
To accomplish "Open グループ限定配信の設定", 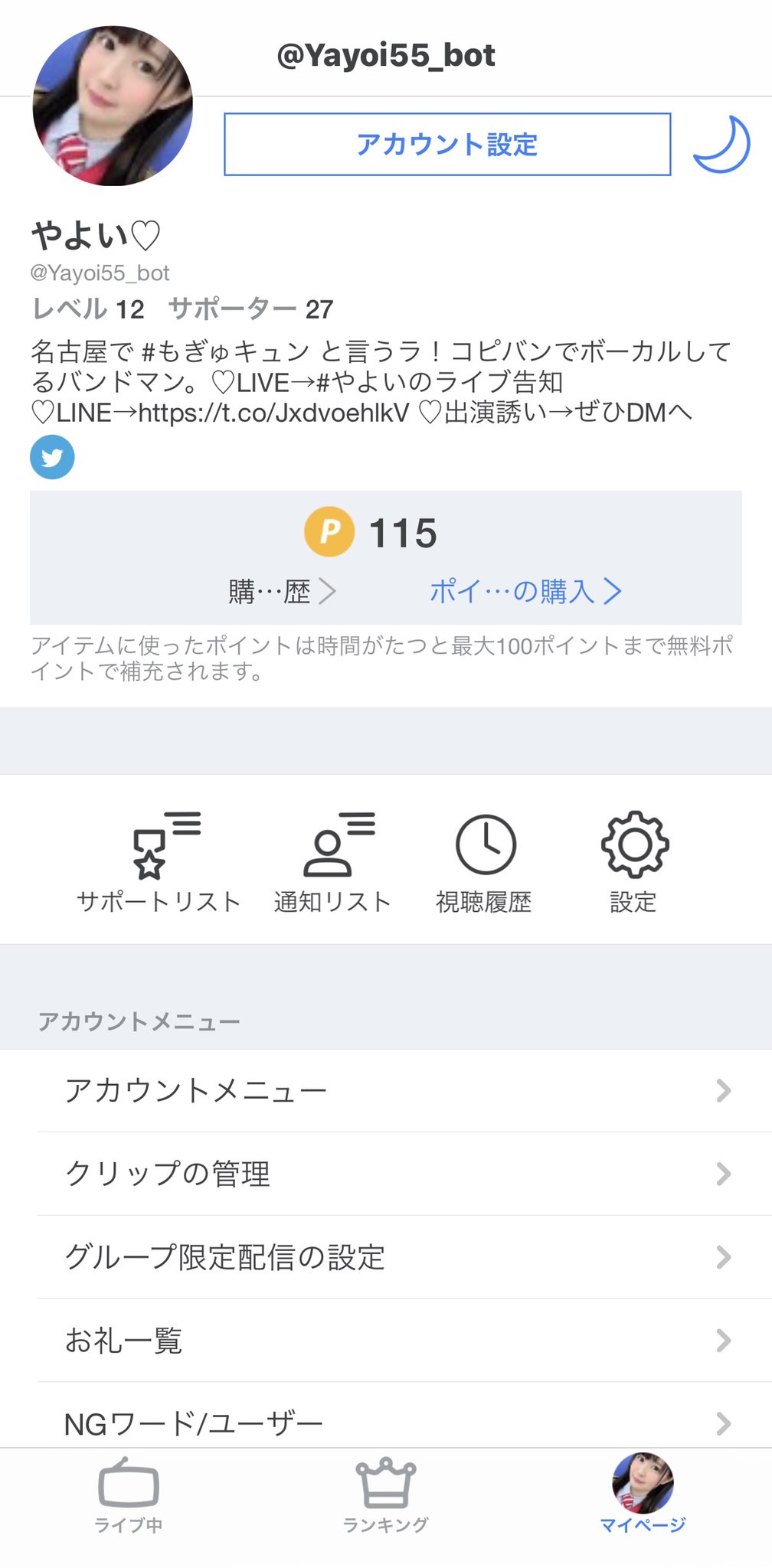I will coord(386,1257).
